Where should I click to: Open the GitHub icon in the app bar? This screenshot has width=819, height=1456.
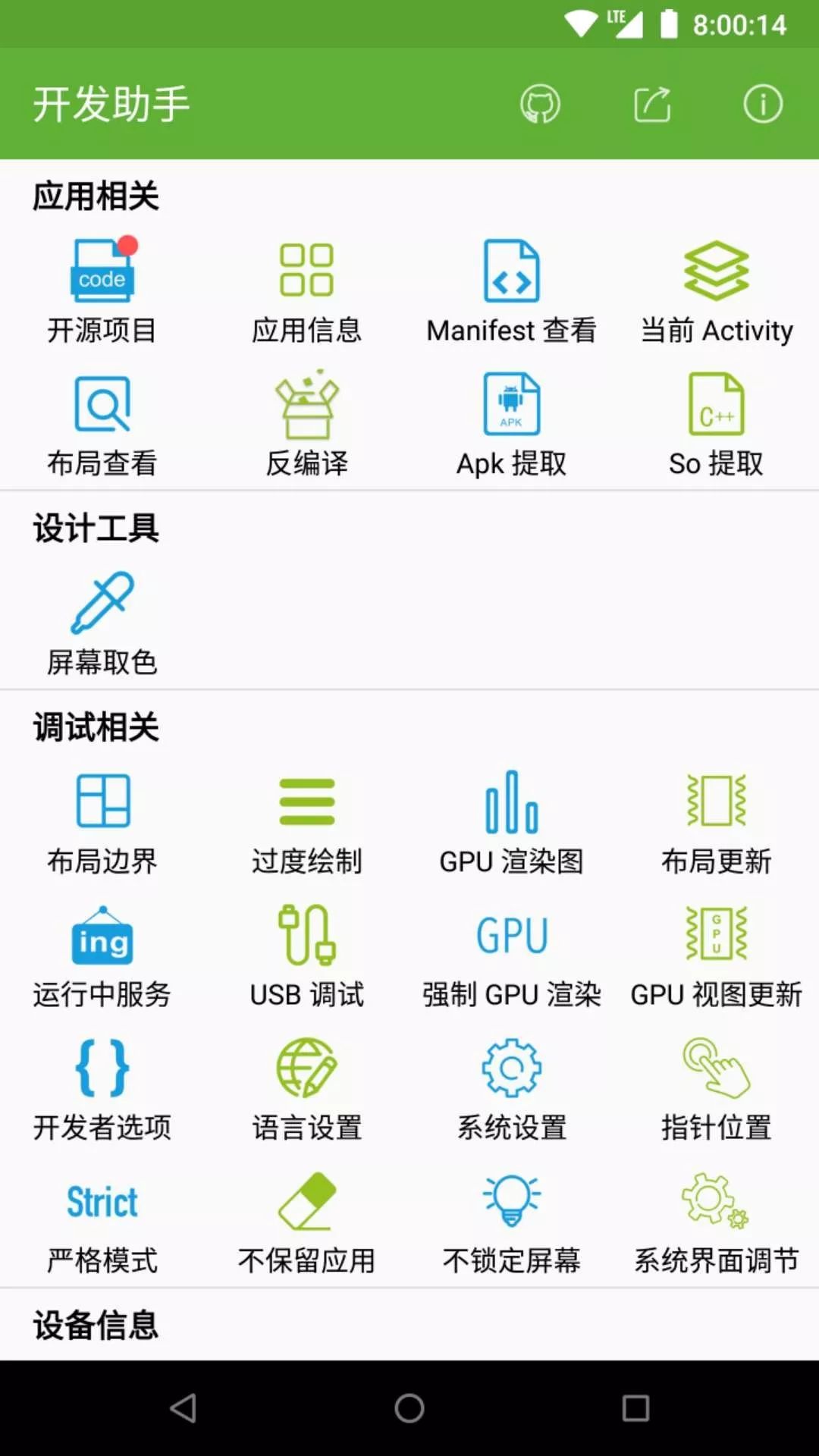[x=540, y=104]
